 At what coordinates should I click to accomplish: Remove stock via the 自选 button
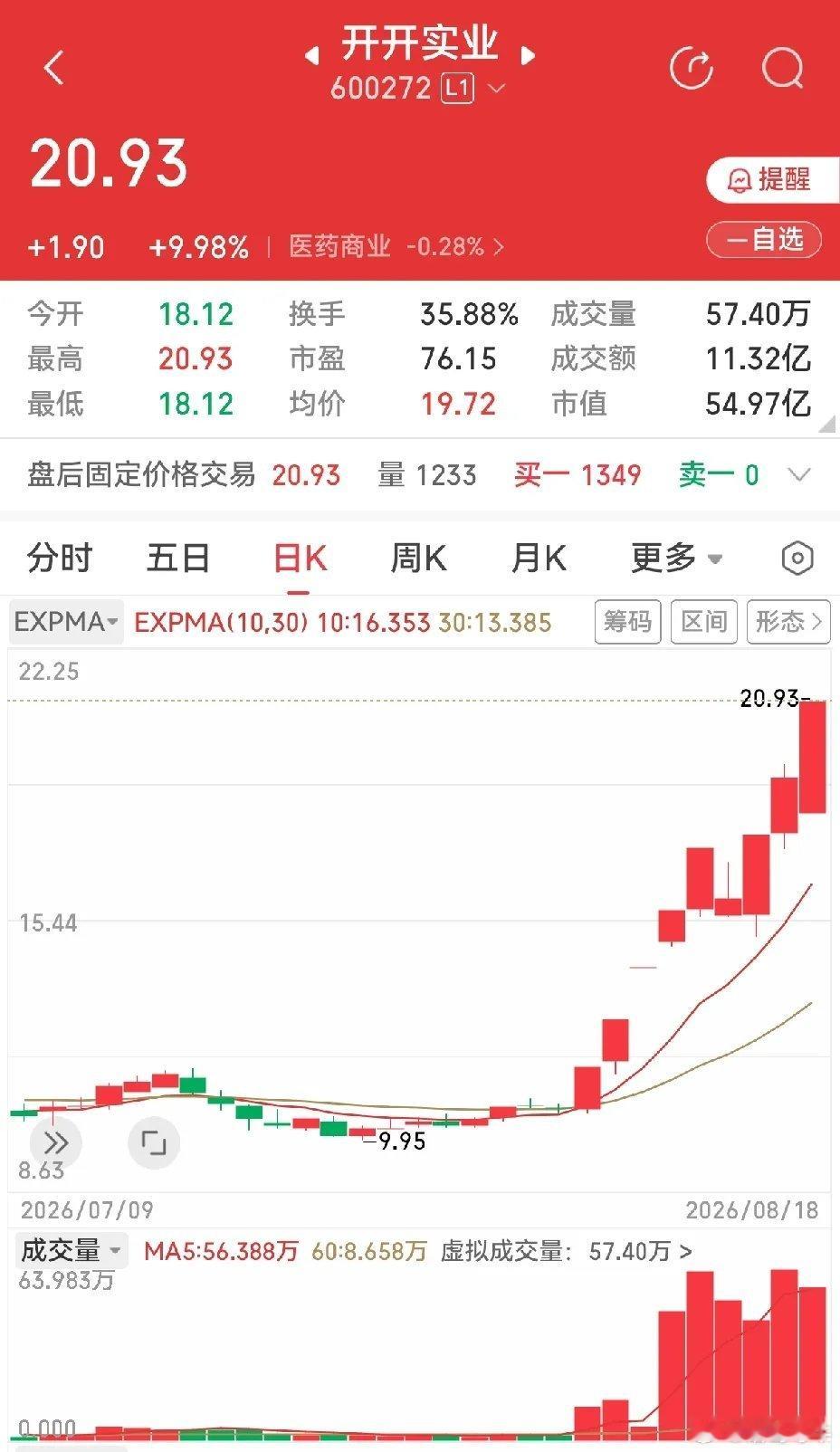click(x=764, y=240)
